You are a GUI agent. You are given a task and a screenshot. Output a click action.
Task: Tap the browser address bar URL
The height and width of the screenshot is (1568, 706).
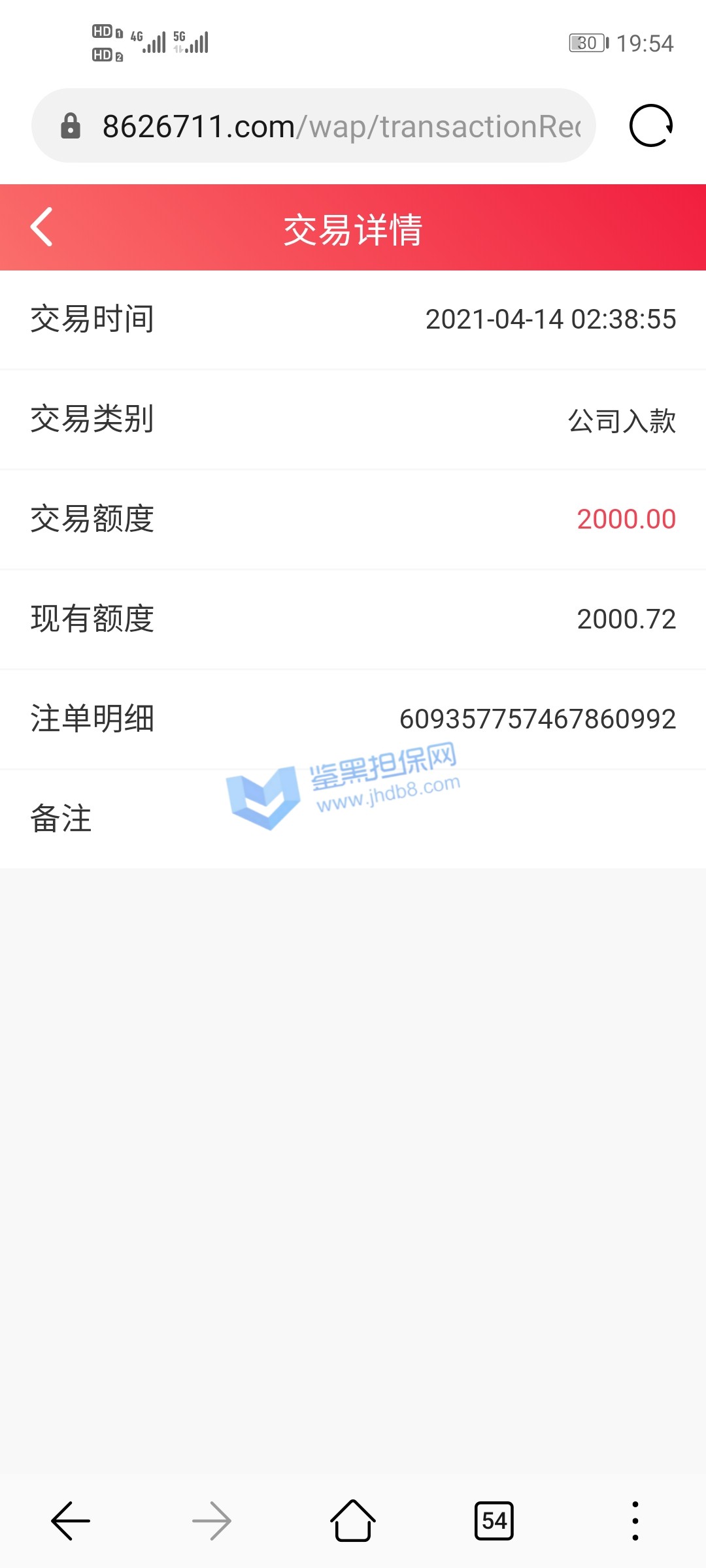340,126
